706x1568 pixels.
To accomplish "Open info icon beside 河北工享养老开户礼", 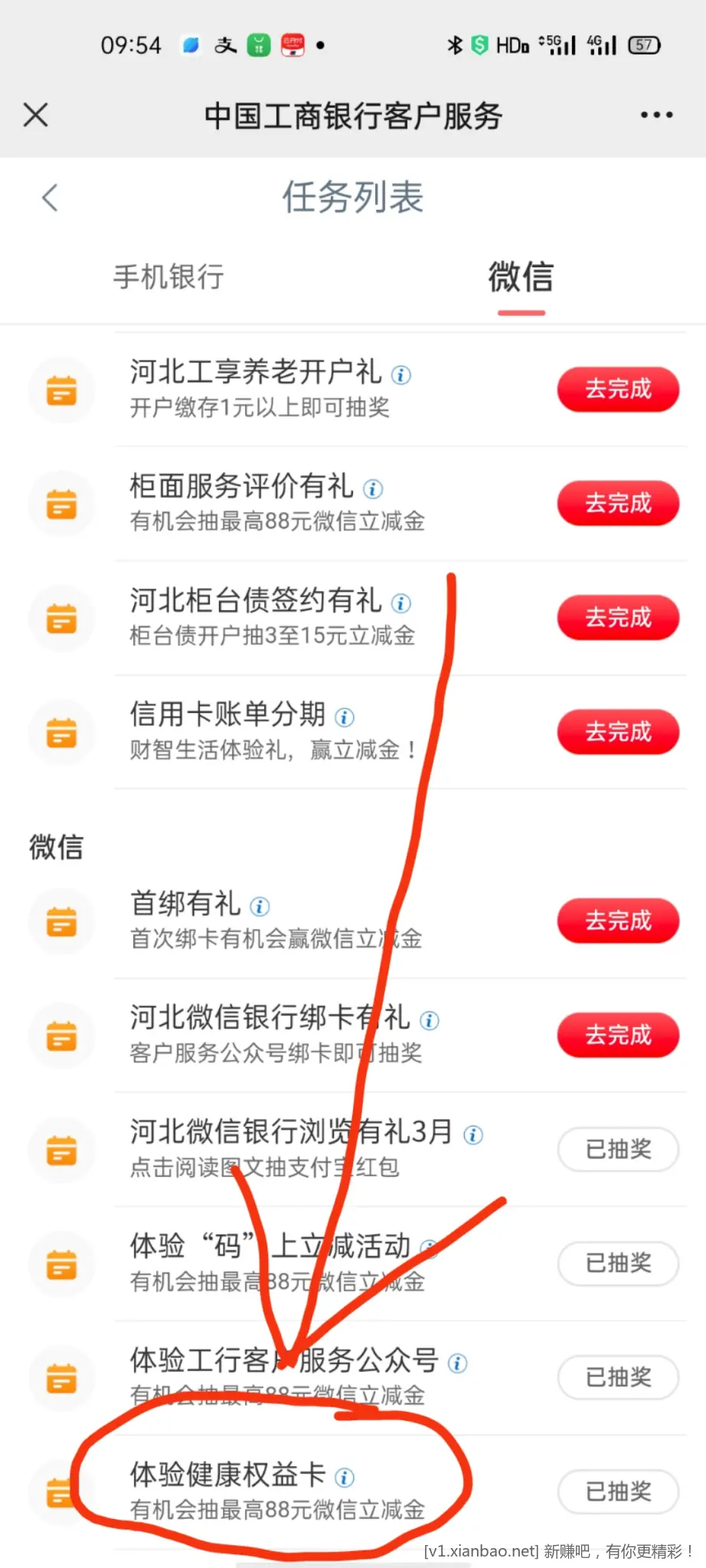I will tap(401, 374).
